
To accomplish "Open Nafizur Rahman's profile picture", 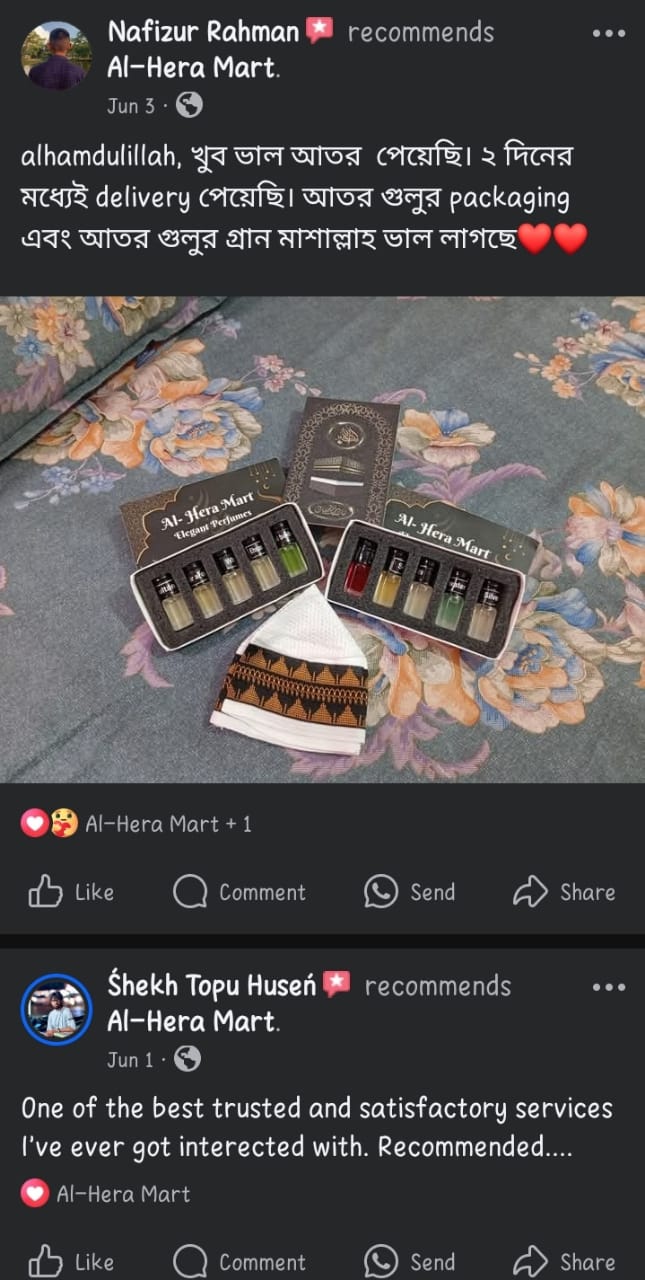I will [55, 55].
